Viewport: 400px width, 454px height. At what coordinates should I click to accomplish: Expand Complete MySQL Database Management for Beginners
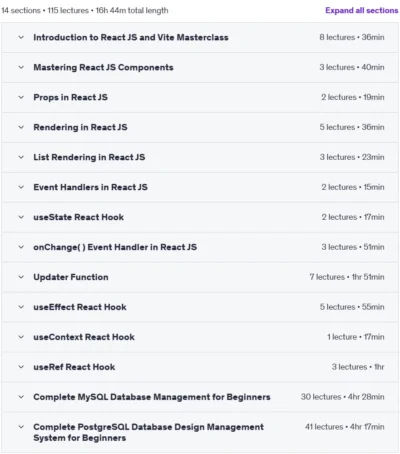200,397
